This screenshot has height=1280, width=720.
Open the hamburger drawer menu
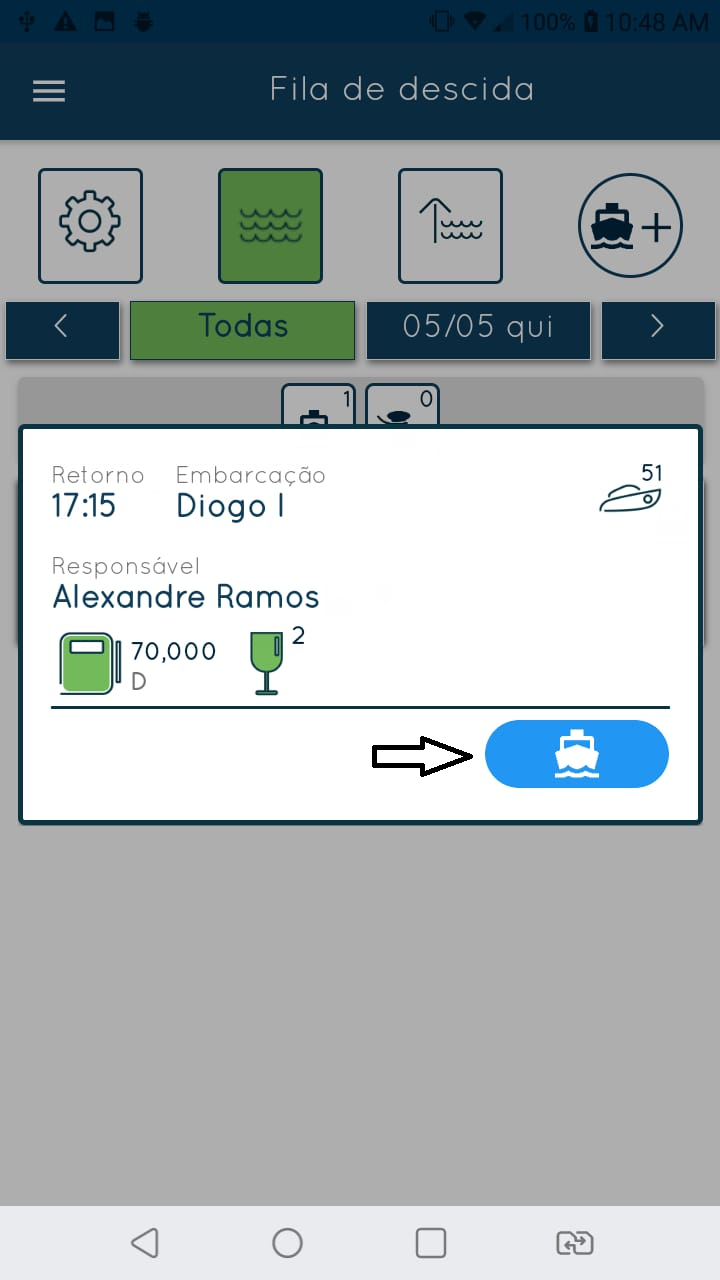[x=49, y=91]
